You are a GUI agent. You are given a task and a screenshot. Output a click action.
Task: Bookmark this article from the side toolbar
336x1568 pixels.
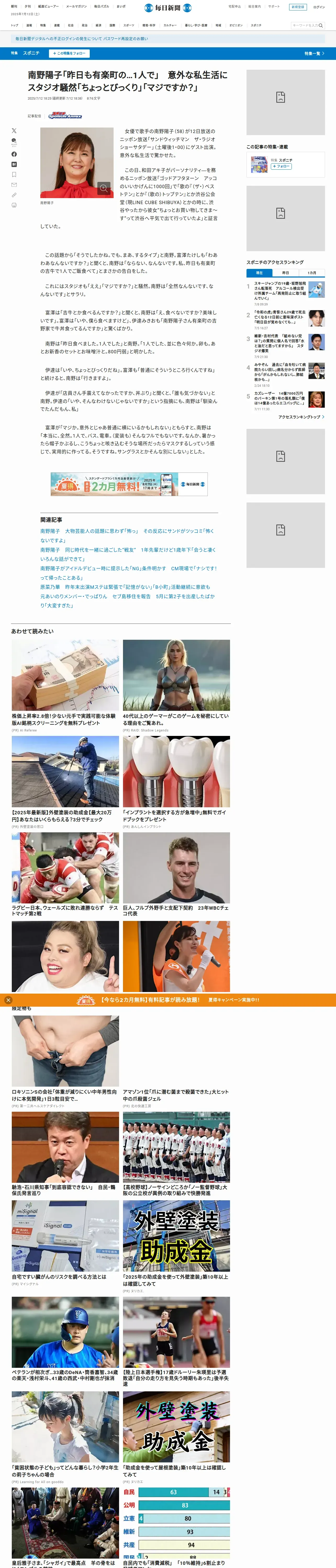click(x=14, y=174)
